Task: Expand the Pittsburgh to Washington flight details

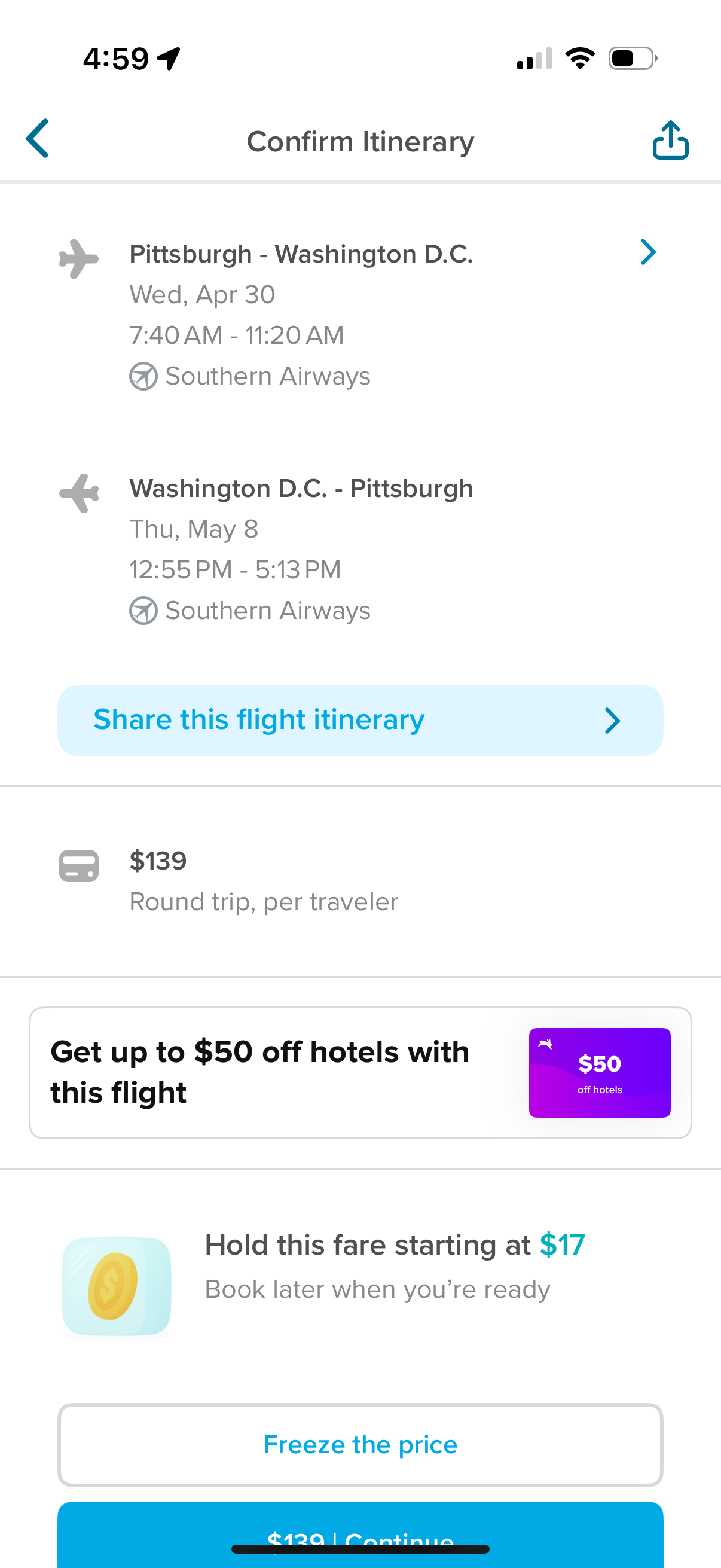Action: pos(301,253)
